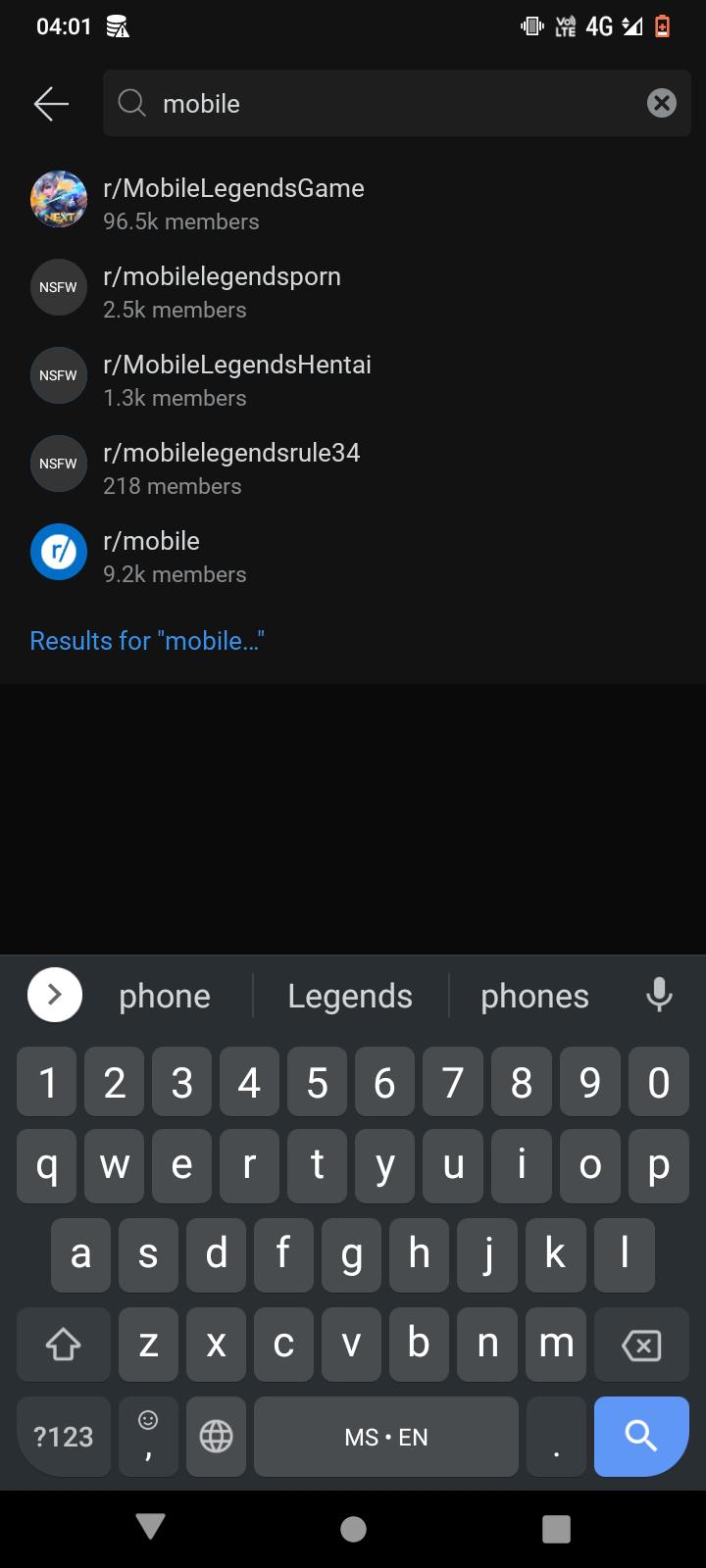Start voice input with the microphone icon
This screenshot has height=1568, width=706.
[x=658, y=995]
